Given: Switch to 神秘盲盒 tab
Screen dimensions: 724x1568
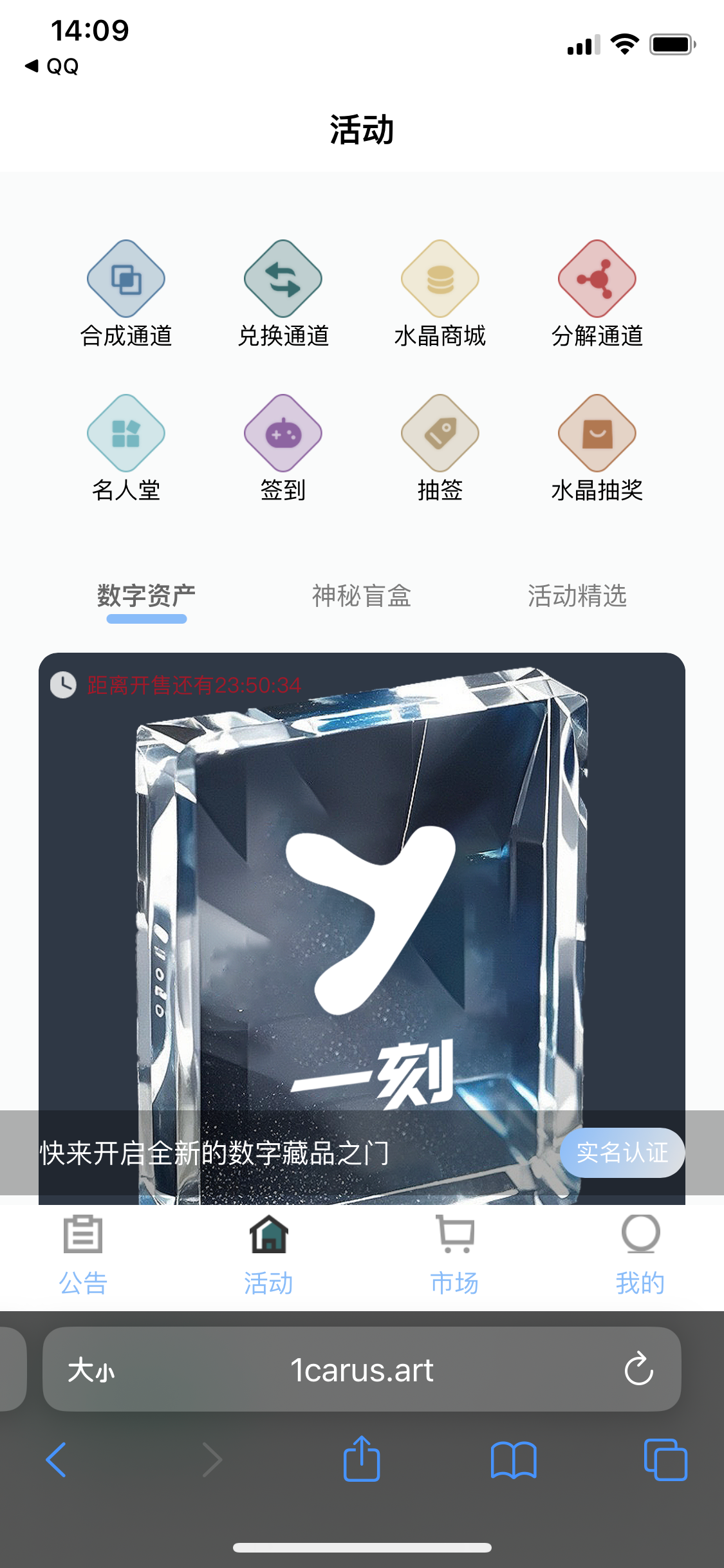Looking at the screenshot, I should tap(361, 596).
